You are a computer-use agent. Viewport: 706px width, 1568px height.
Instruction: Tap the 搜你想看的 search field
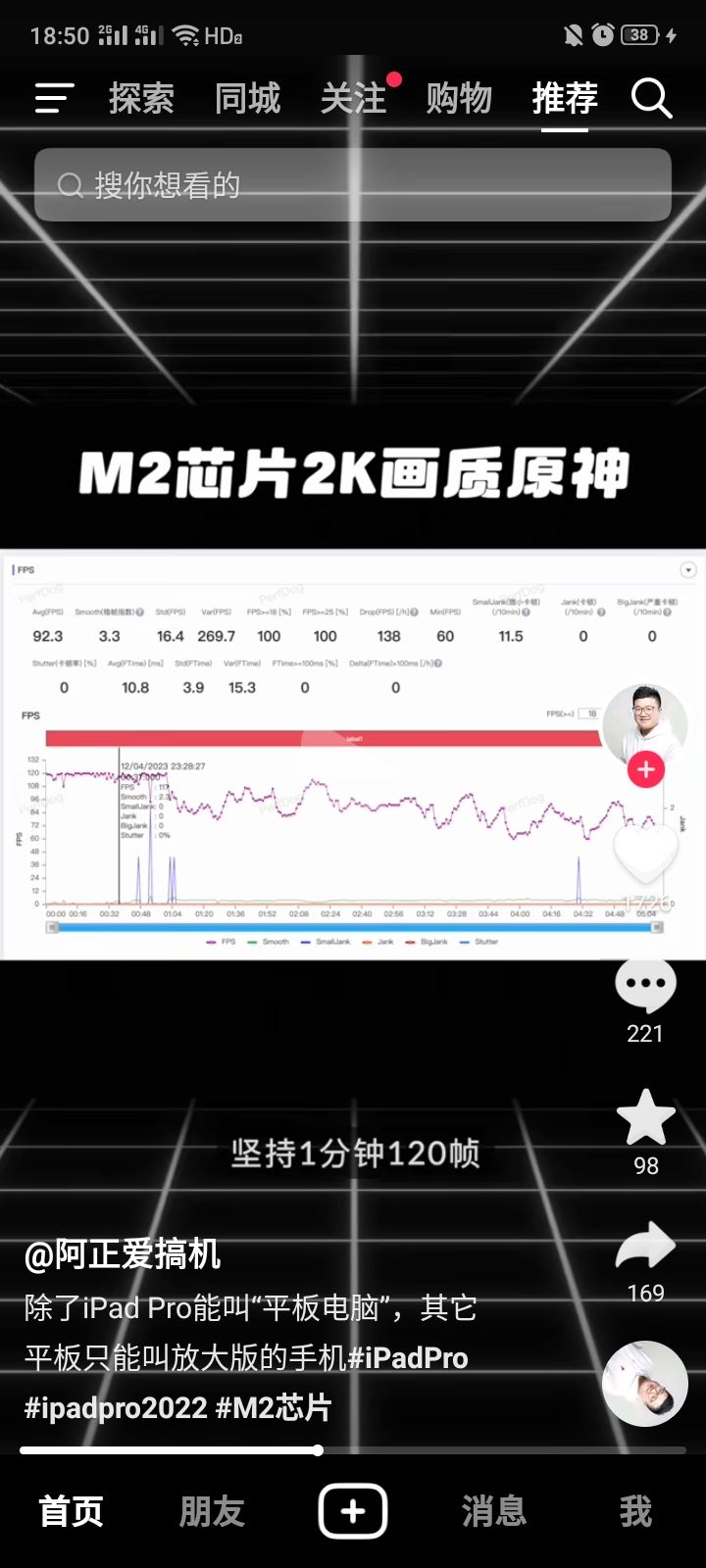[353, 184]
